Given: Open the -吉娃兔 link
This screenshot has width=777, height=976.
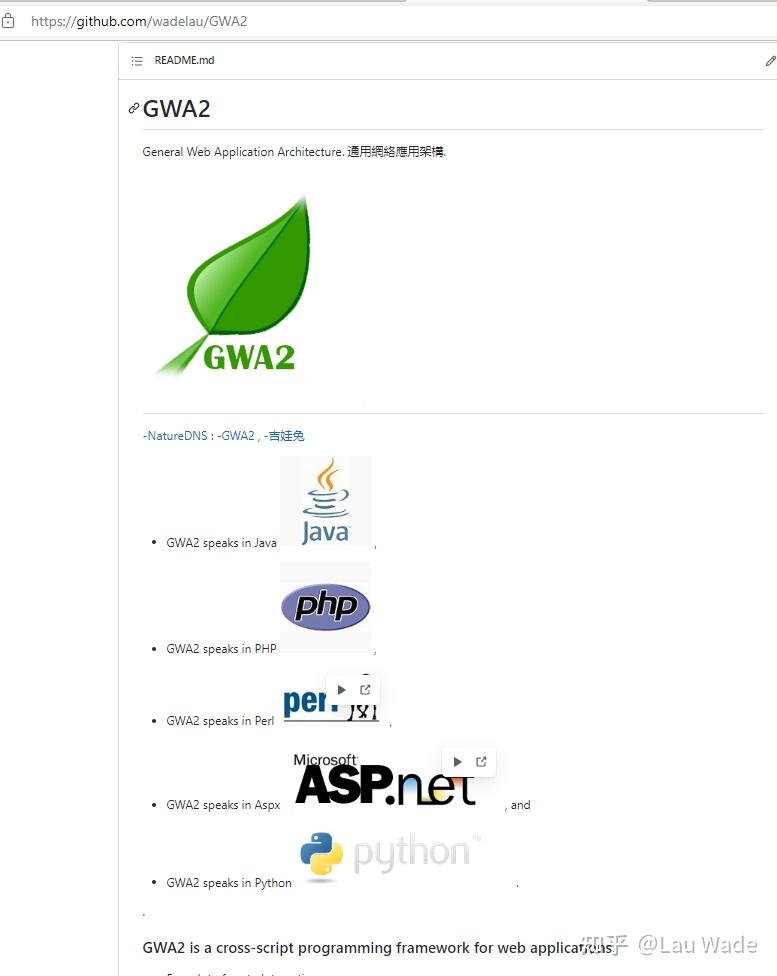Looking at the screenshot, I should point(284,436).
